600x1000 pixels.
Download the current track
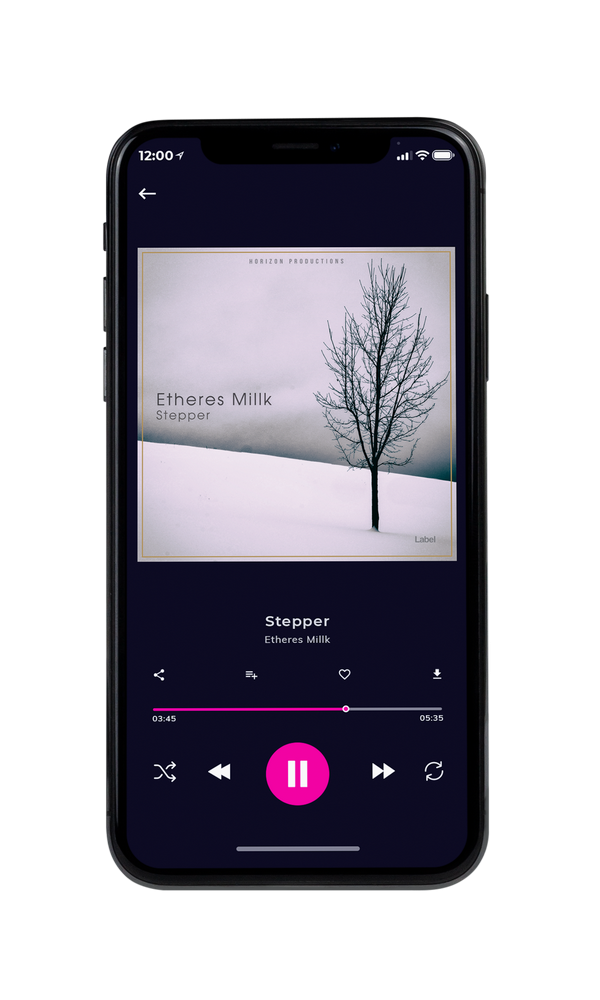click(437, 674)
